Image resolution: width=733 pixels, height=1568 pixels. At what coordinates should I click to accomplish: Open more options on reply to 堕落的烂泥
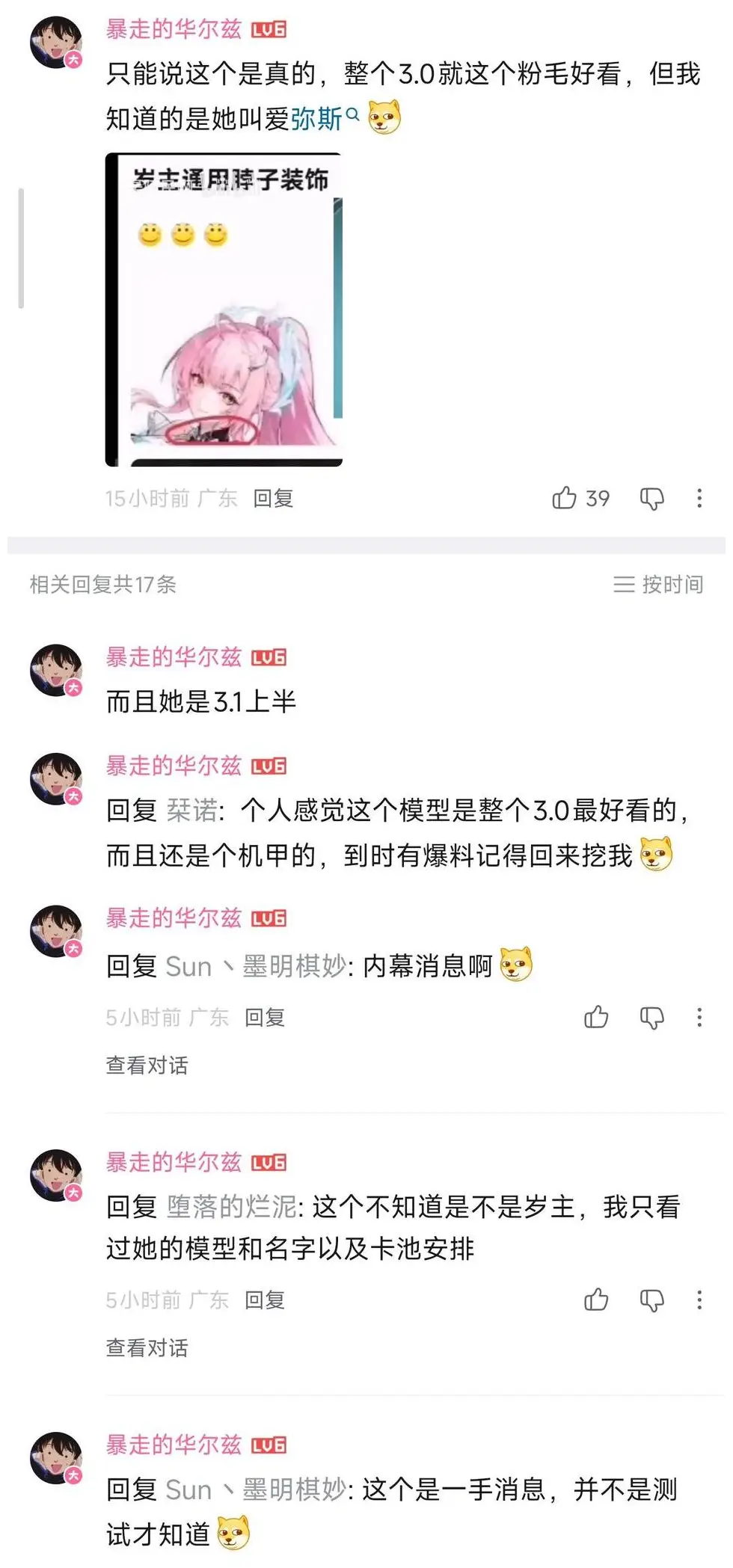click(x=699, y=1300)
